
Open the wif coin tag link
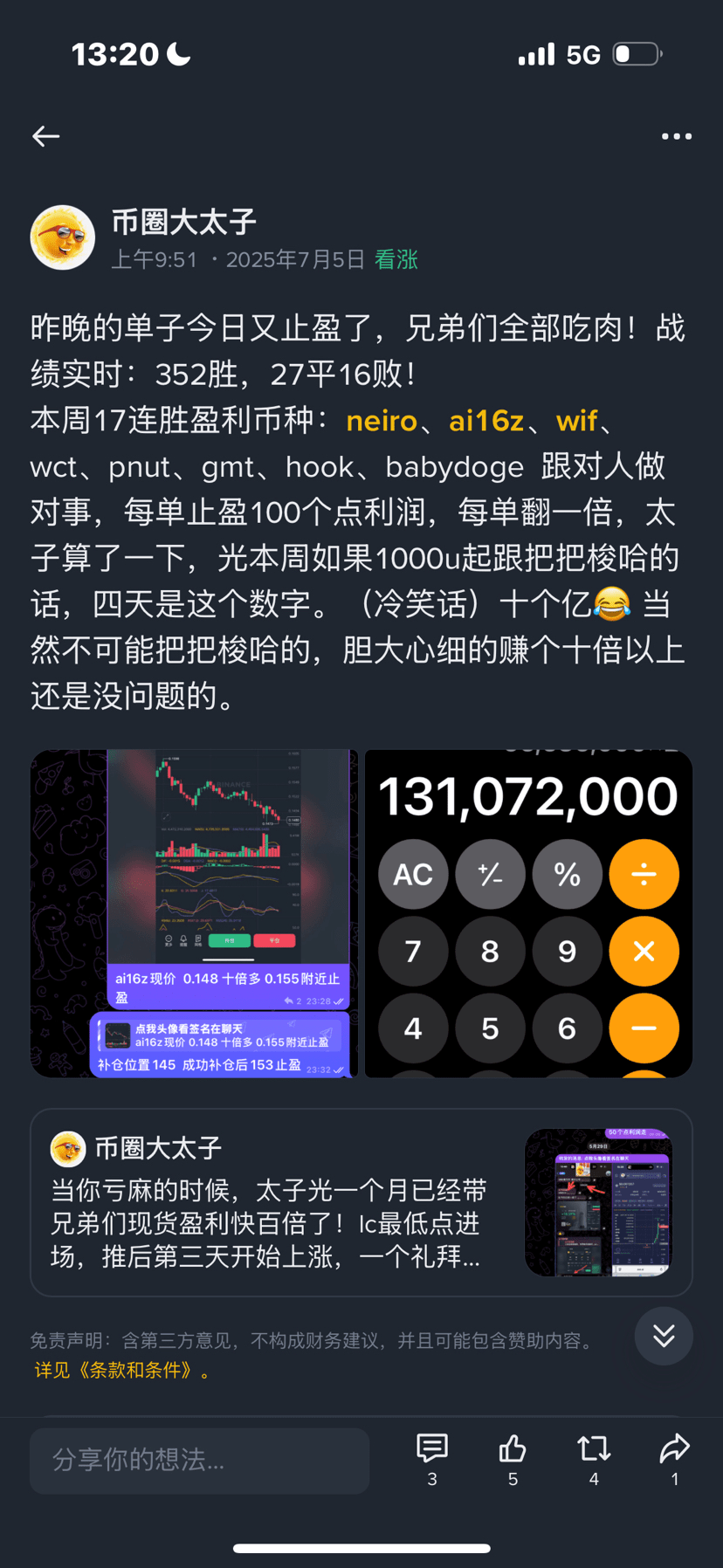coord(576,421)
